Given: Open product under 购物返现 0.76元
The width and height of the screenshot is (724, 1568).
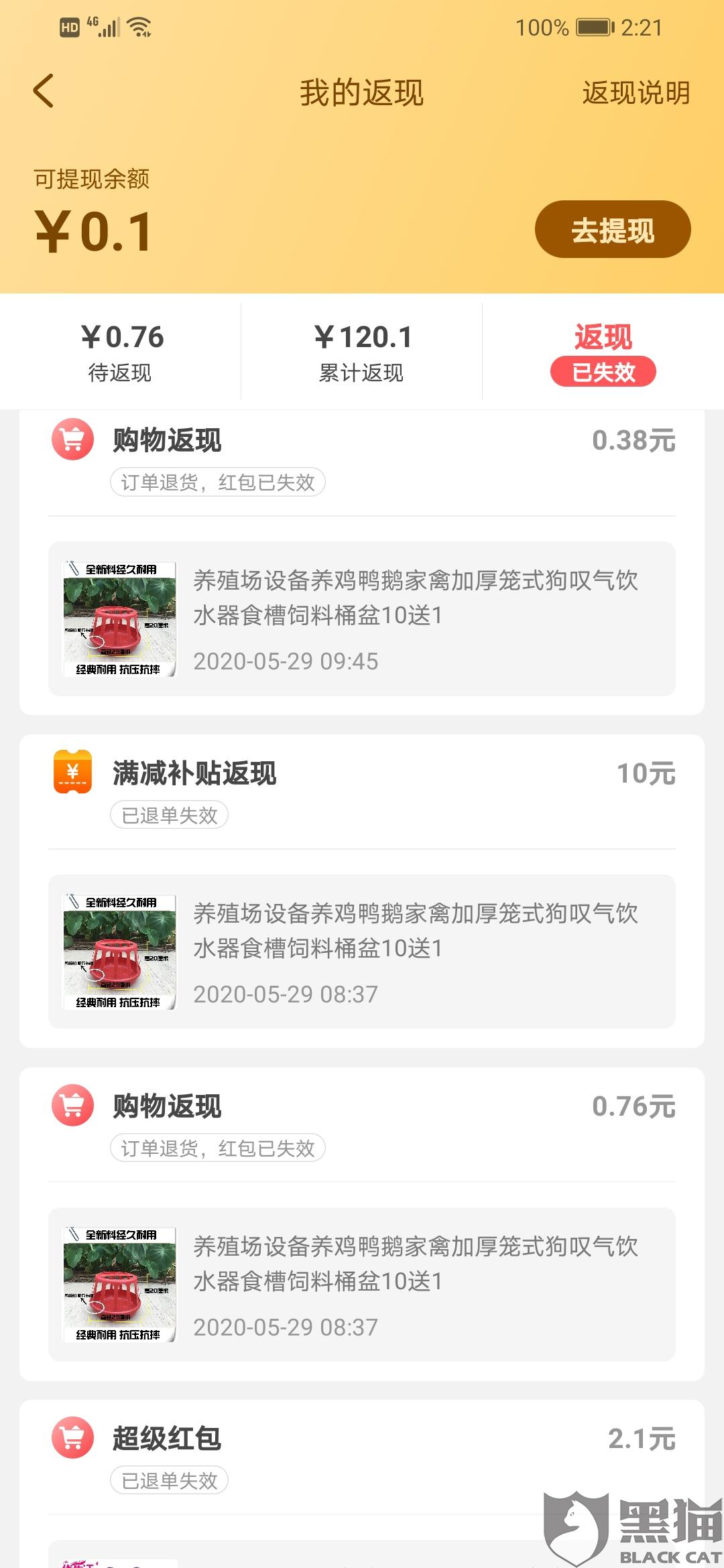Looking at the screenshot, I should coord(362,1285).
